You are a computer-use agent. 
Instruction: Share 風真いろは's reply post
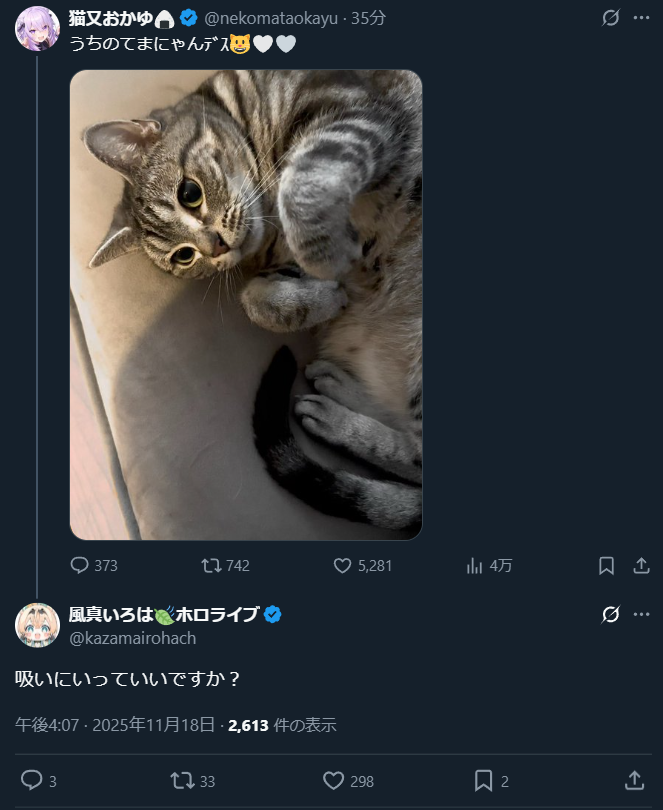634,781
